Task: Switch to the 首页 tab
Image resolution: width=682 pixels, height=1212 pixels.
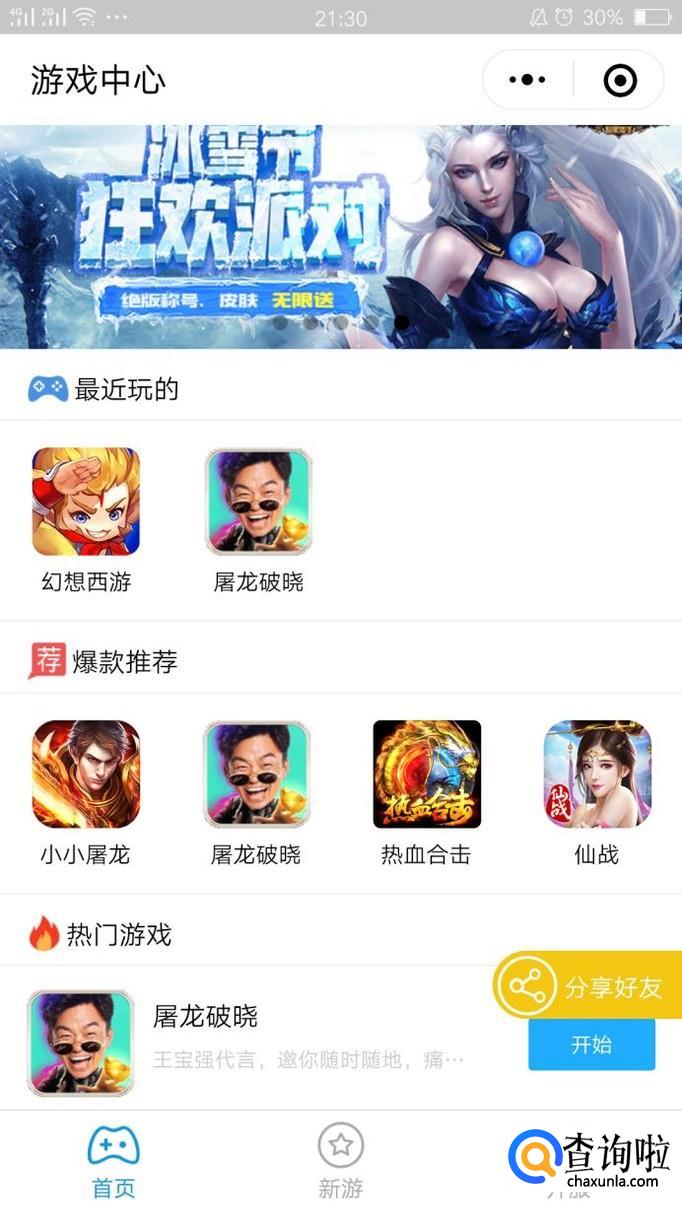Action: click(113, 1160)
